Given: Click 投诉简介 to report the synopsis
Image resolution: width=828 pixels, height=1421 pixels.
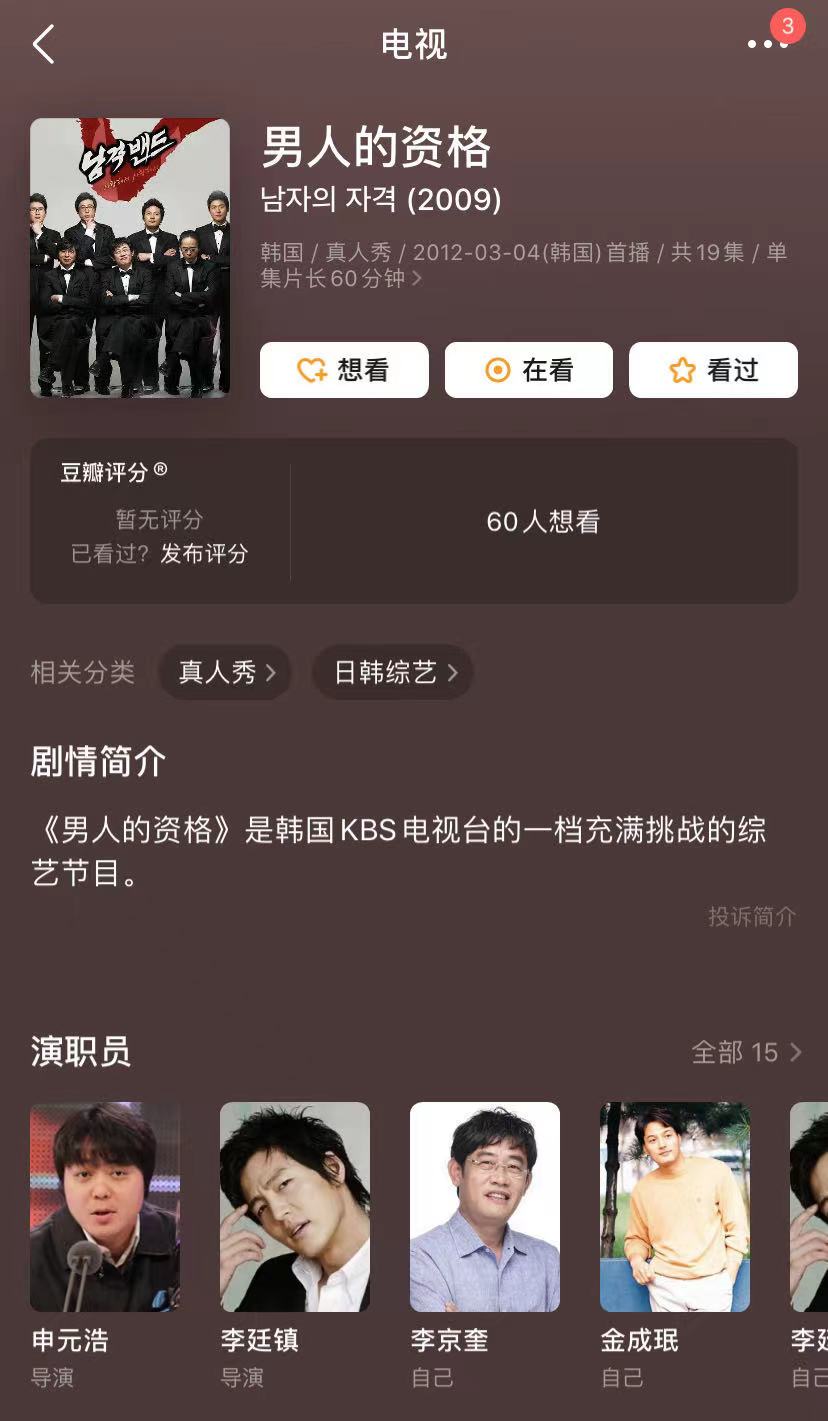Looking at the screenshot, I should pos(751,916).
